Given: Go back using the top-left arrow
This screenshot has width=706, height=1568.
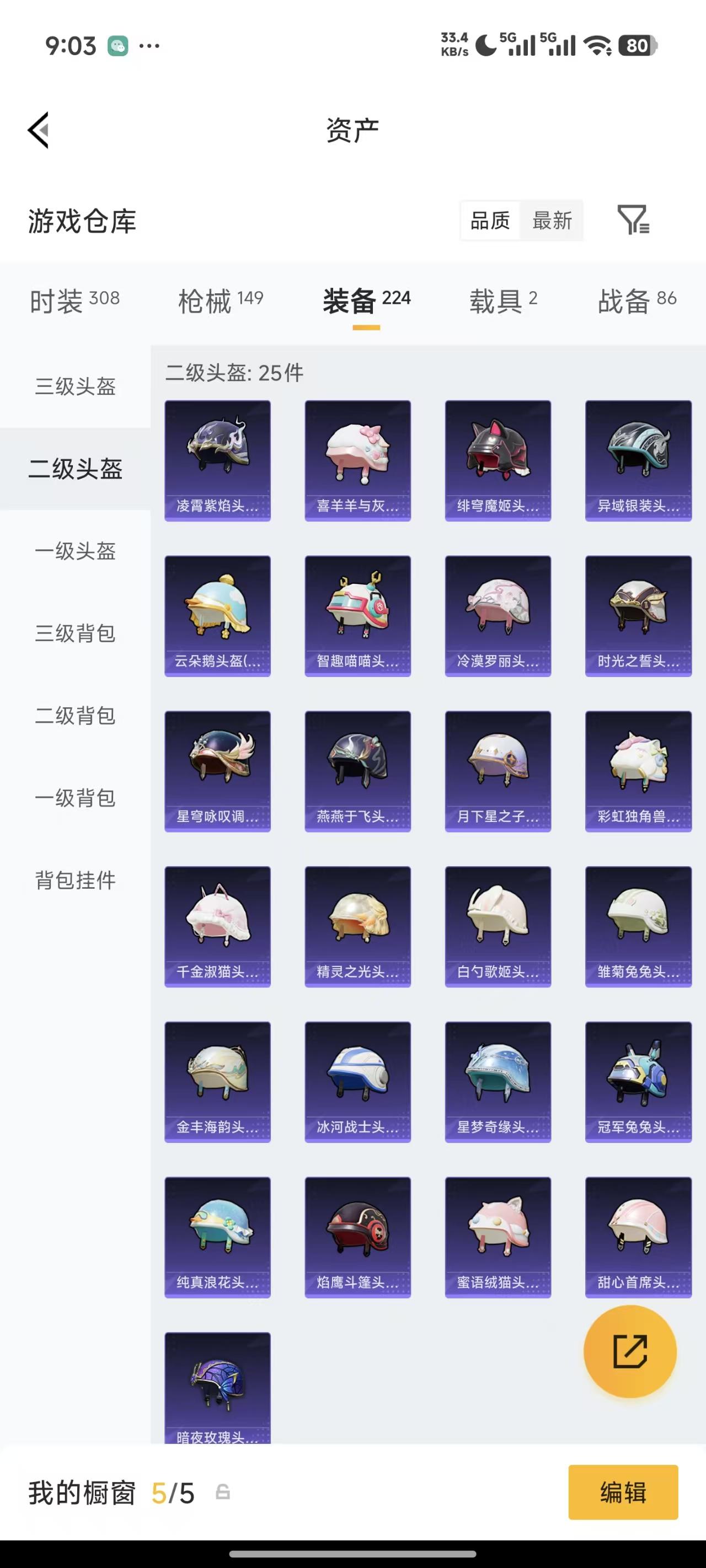Looking at the screenshot, I should pos(39,130).
